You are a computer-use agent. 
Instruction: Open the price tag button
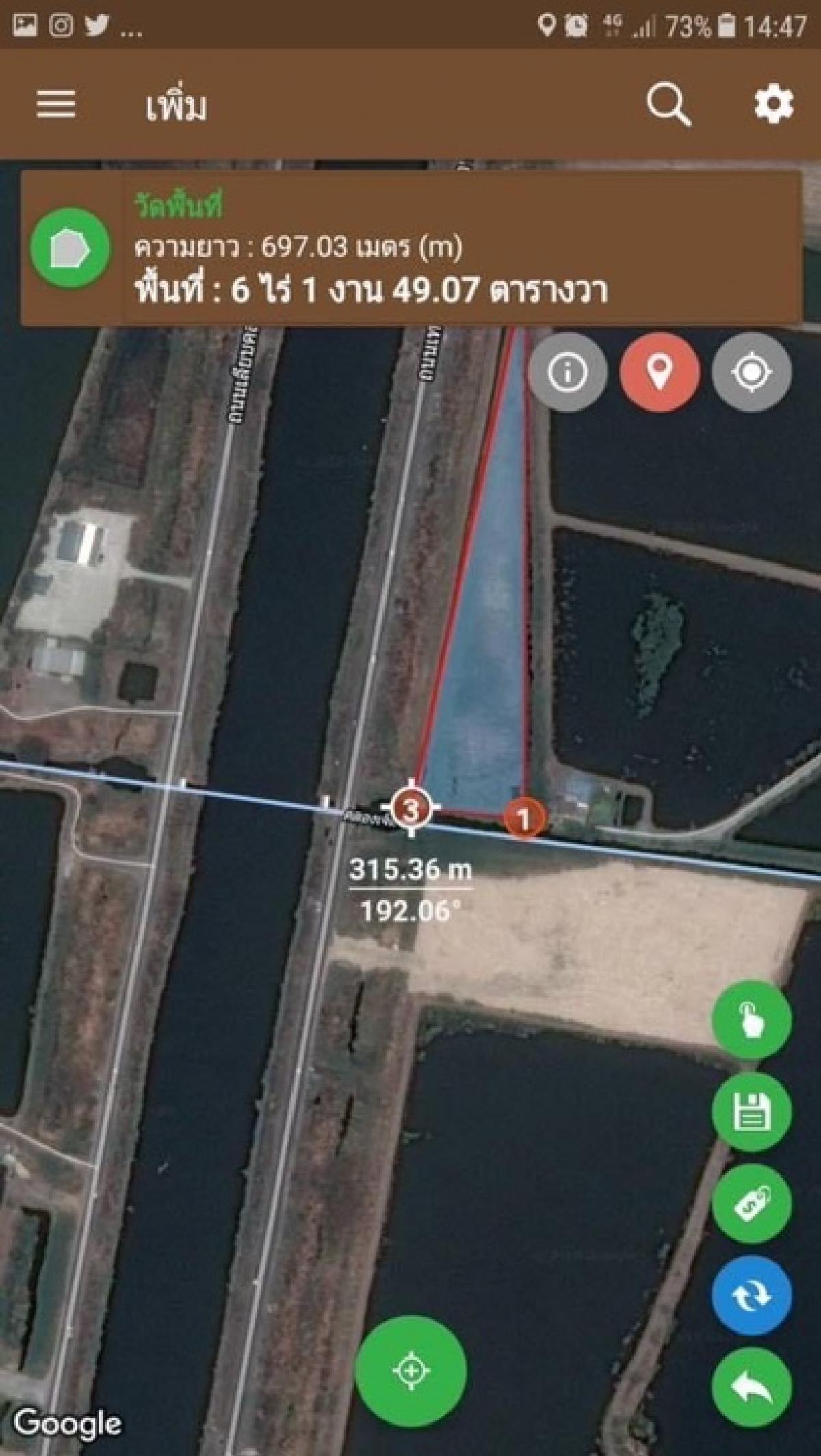pos(751,1204)
